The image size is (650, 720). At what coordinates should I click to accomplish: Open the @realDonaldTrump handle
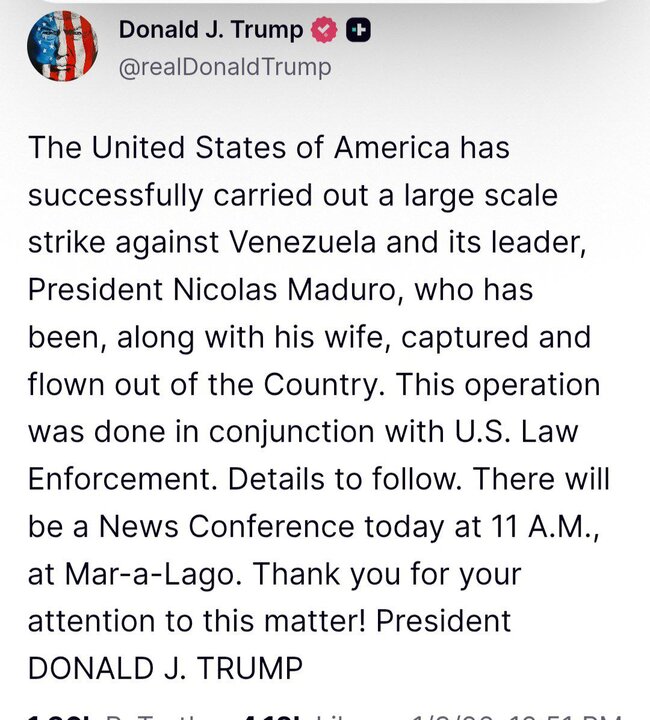tap(224, 67)
